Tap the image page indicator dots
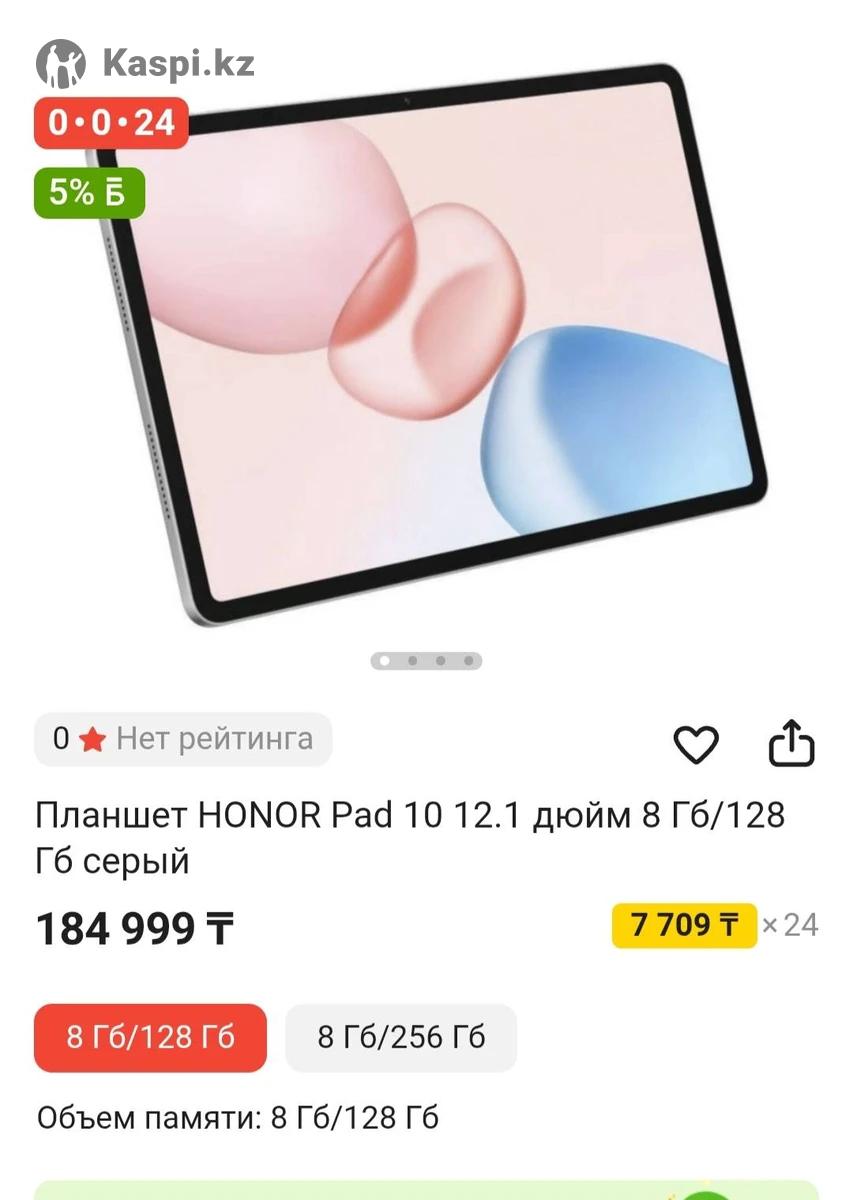This screenshot has width=853, height=1200. click(x=426, y=661)
